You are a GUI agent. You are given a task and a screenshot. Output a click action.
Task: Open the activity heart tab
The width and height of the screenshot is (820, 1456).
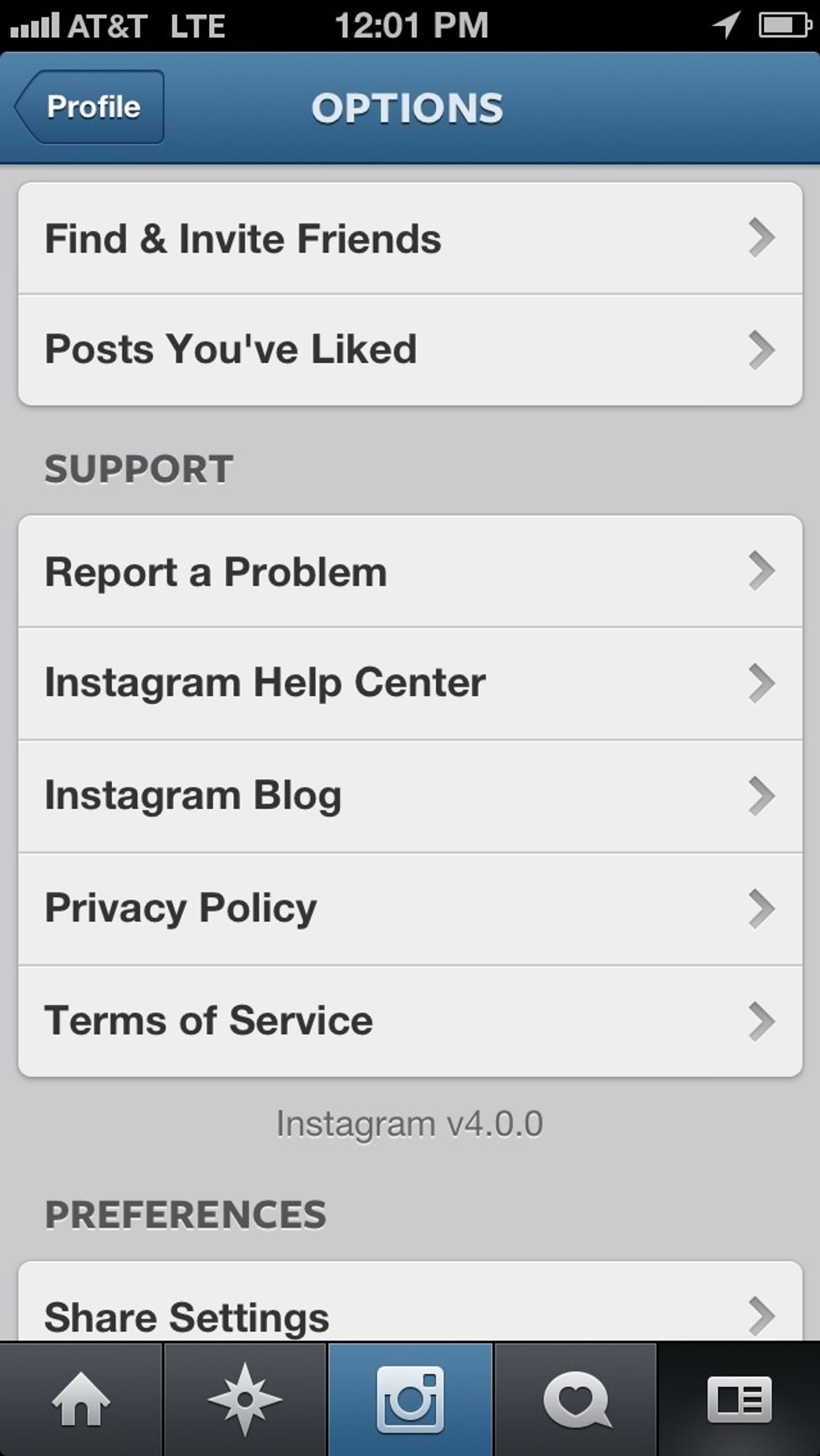(x=576, y=1399)
